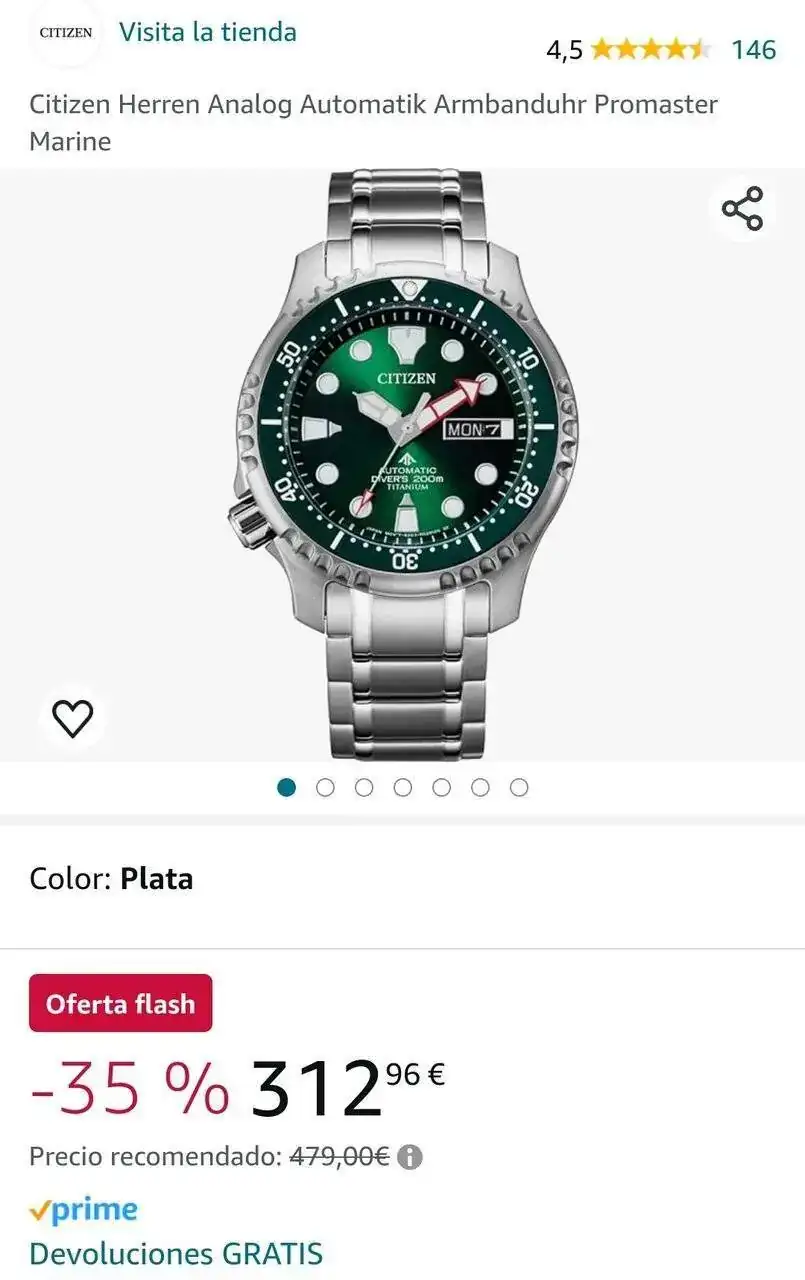Screen dimensions: 805x1280
Task: Share this Citizen watch listing
Action: pyautogui.click(x=742, y=209)
